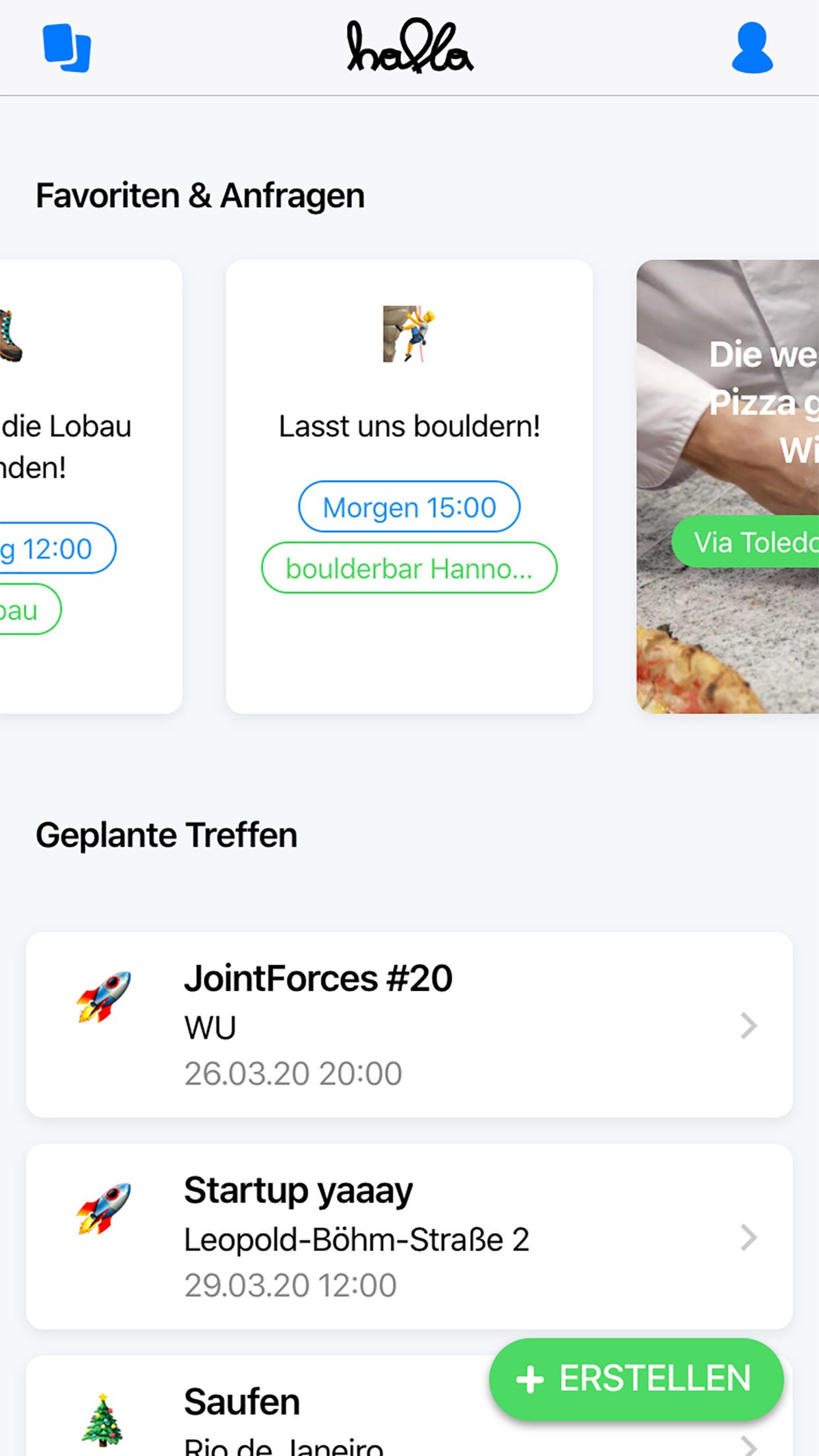The height and width of the screenshot is (1456, 819).
Task: Create a new meeting with ERSTELLEN
Action: point(636,1379)
